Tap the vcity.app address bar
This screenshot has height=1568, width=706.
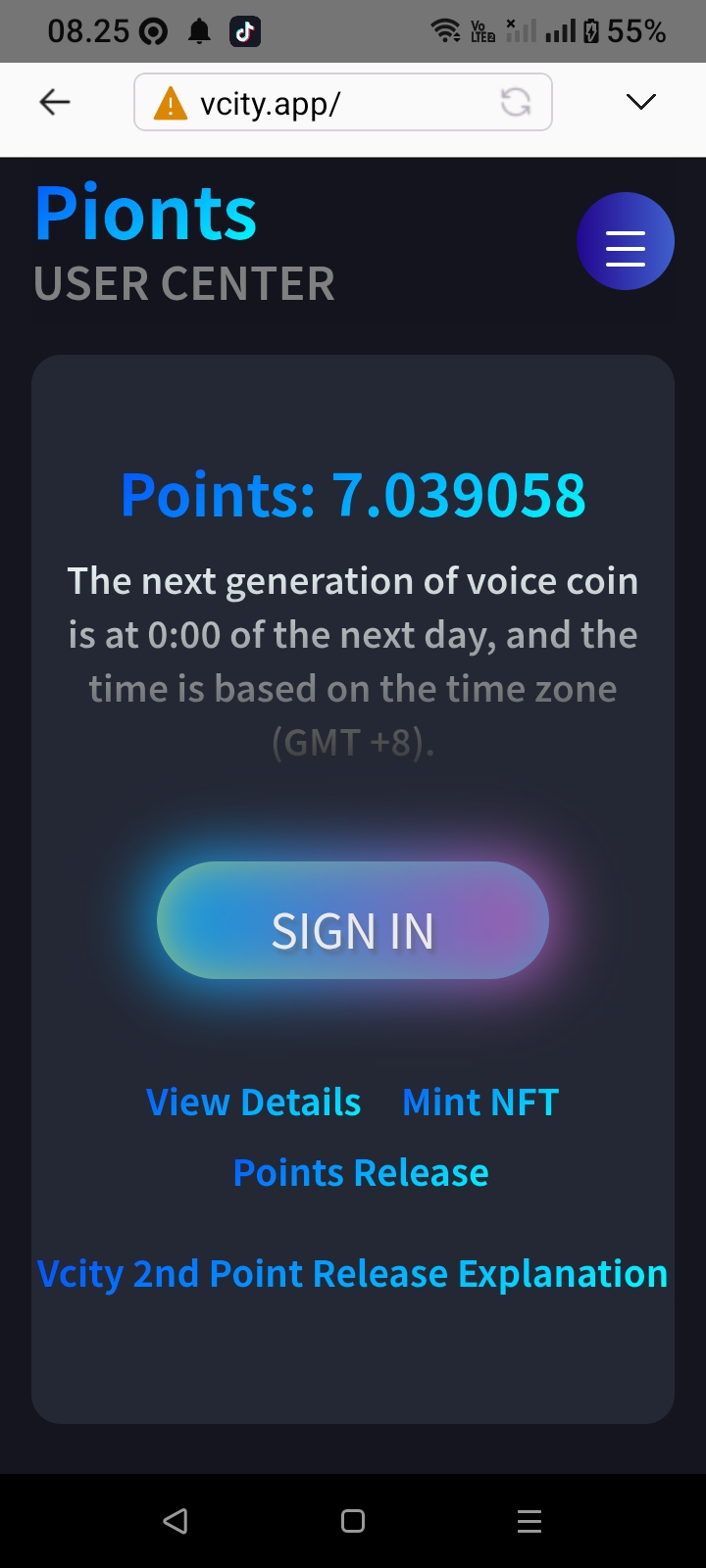324,102
